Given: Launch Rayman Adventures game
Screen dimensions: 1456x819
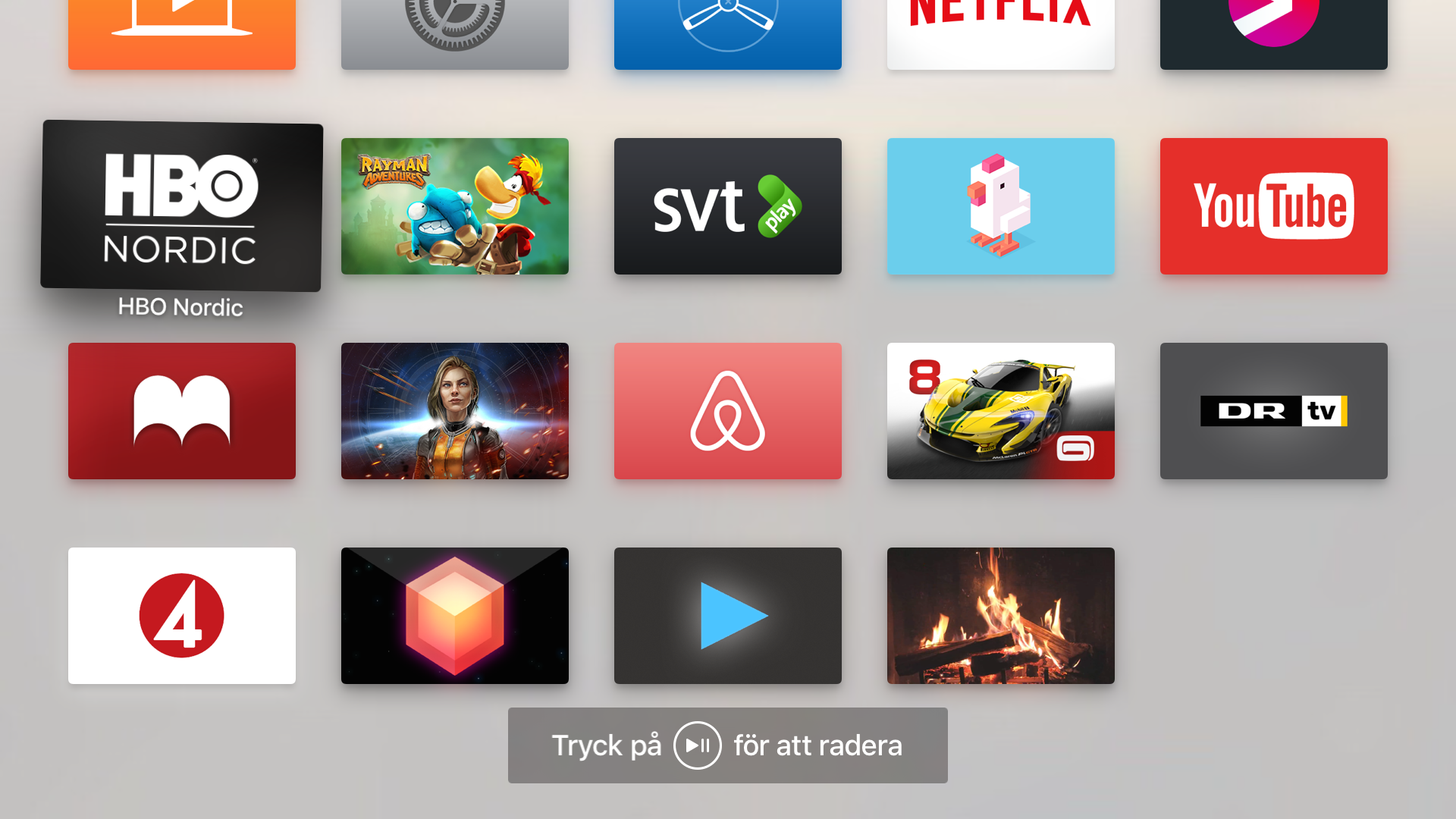Looking at the screenshot, I should point(455,206).
